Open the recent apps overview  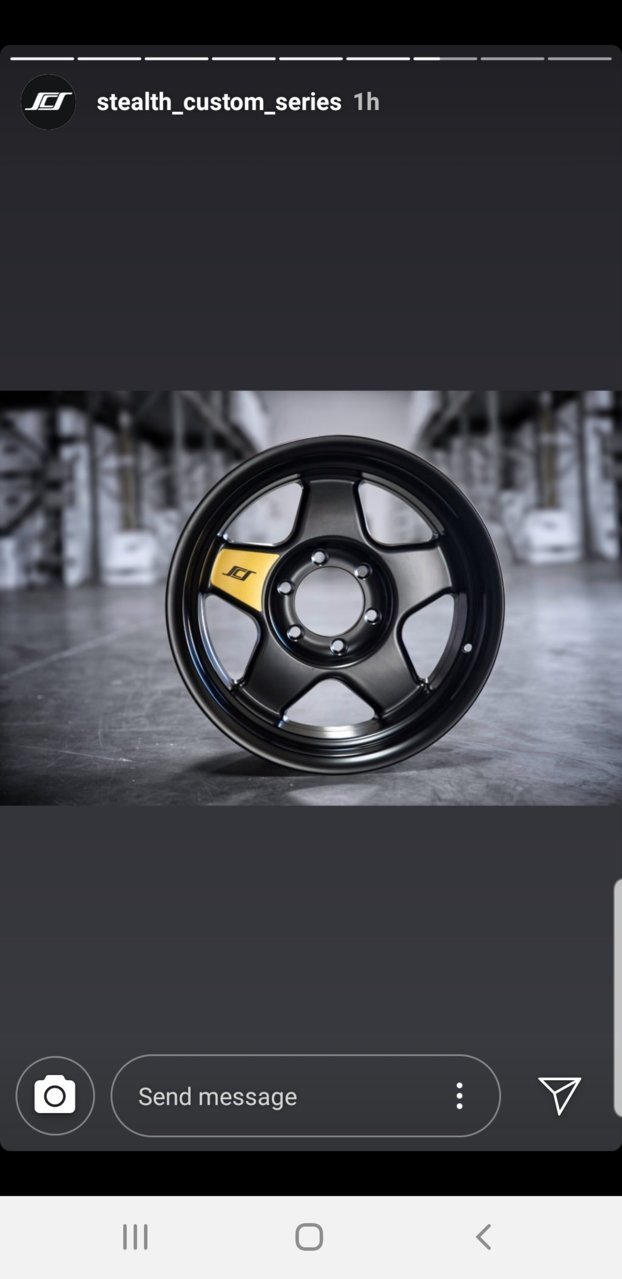[x=135, y=1237]
